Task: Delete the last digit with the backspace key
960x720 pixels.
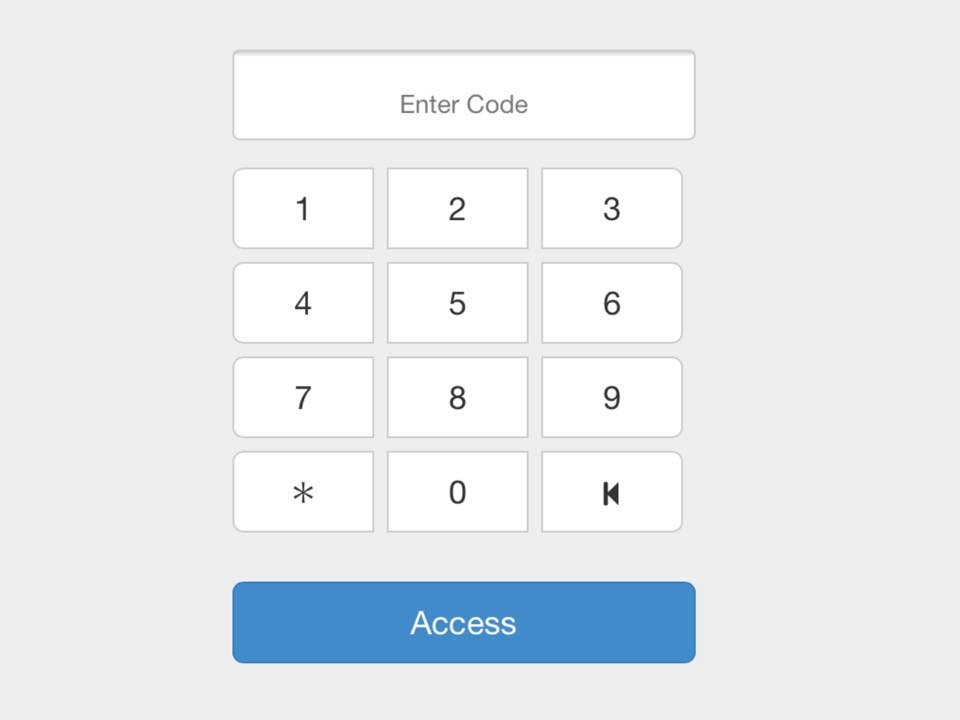Action: tap(611, 492)
